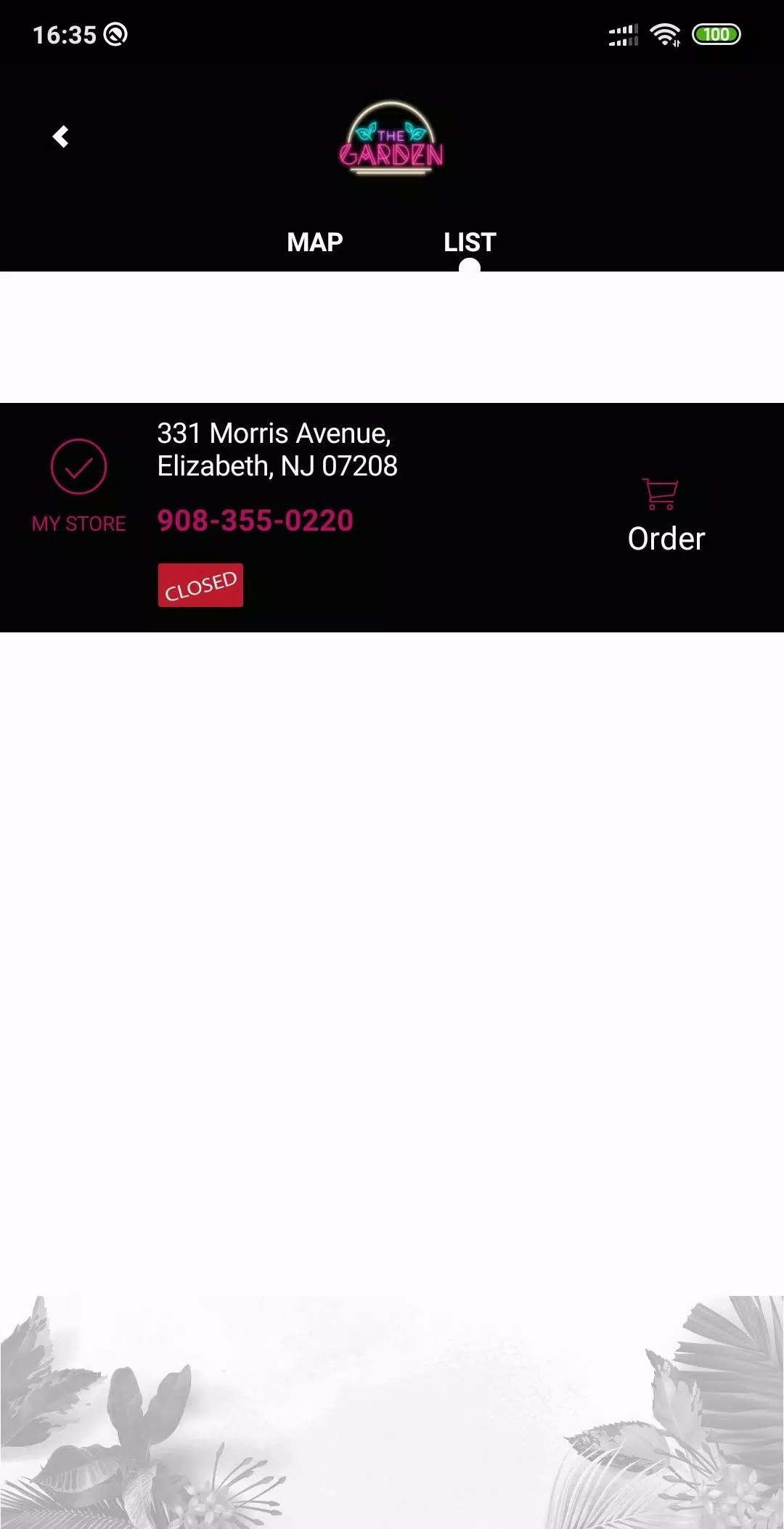
Task: Open the 331 Morris Avenue store details
Action: point(277,449)
